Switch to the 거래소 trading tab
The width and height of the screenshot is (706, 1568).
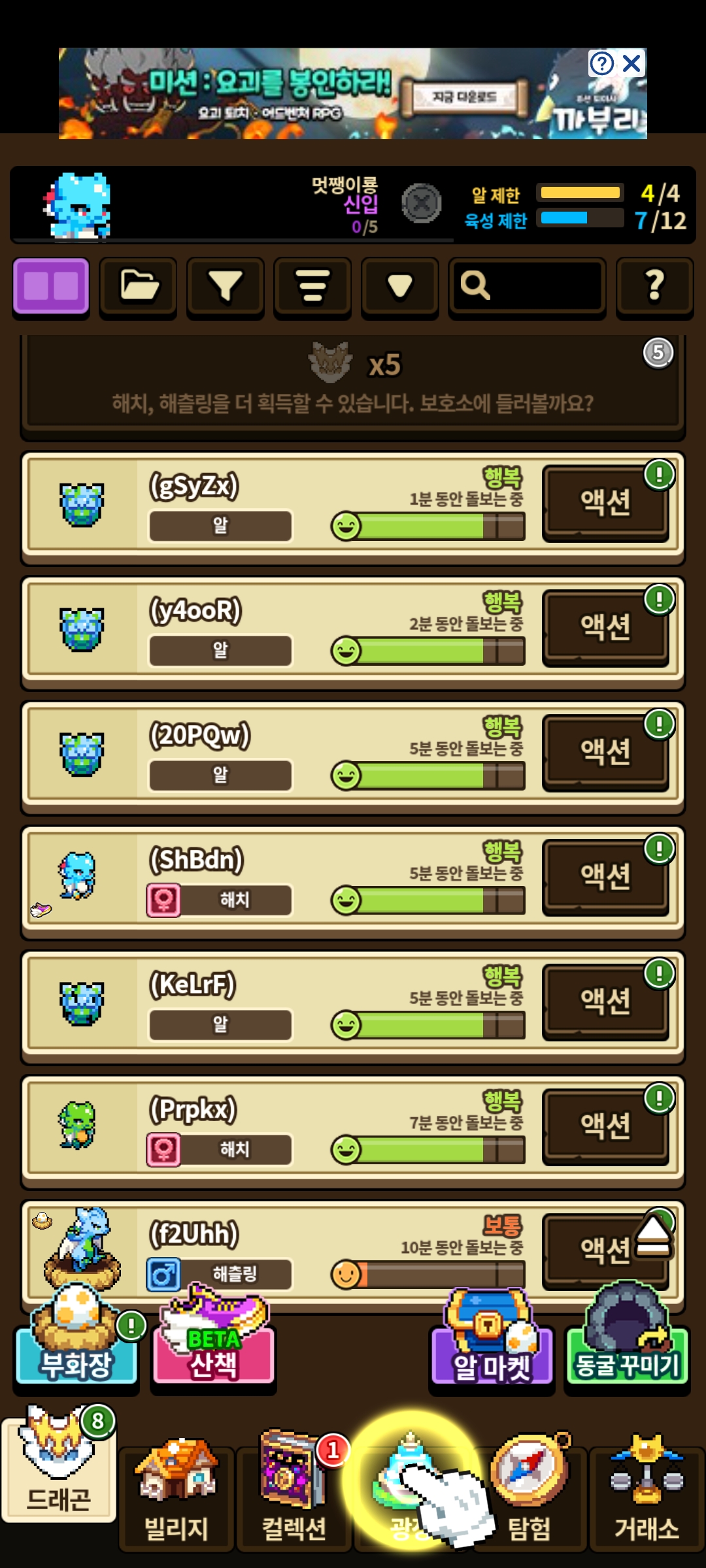coord(647,1496)
